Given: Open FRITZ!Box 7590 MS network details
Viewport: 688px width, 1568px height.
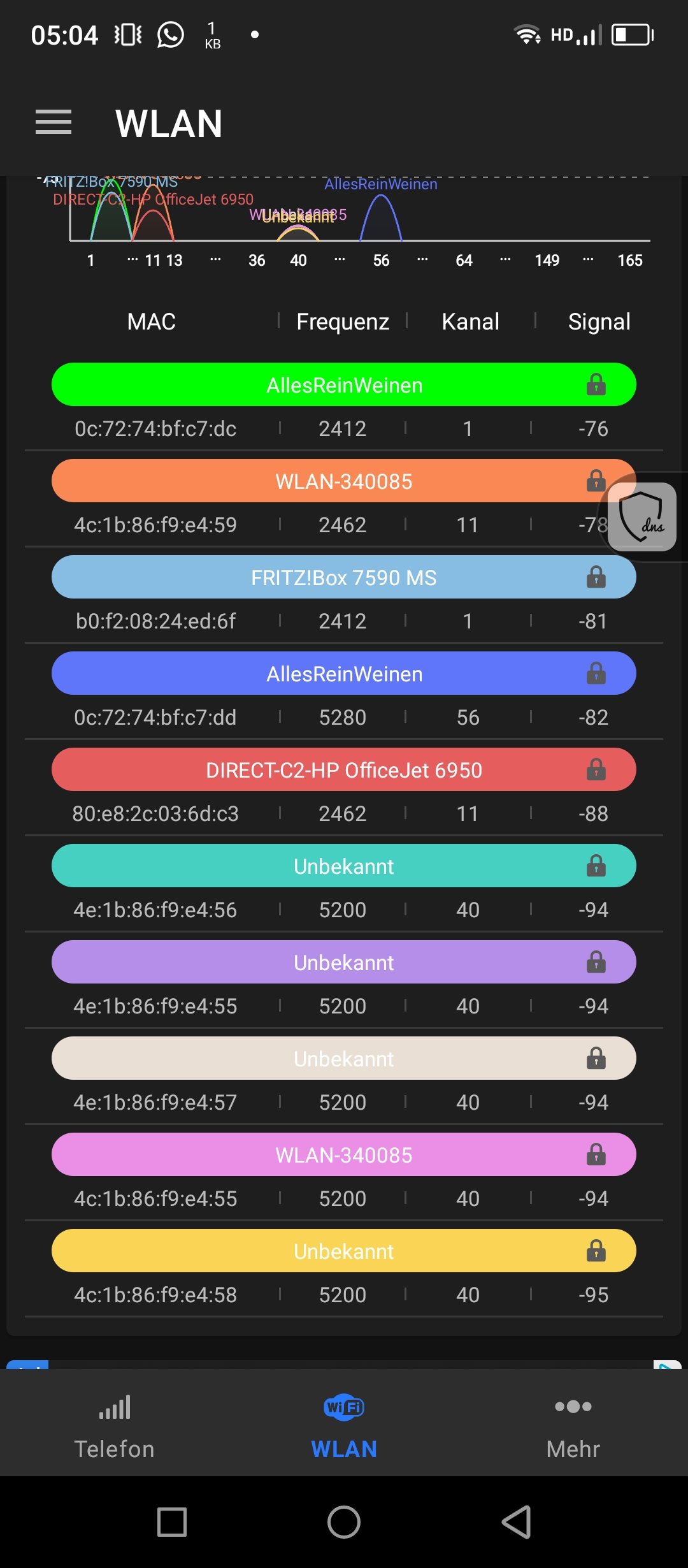Looking at the screenshot, I should 344,577.
